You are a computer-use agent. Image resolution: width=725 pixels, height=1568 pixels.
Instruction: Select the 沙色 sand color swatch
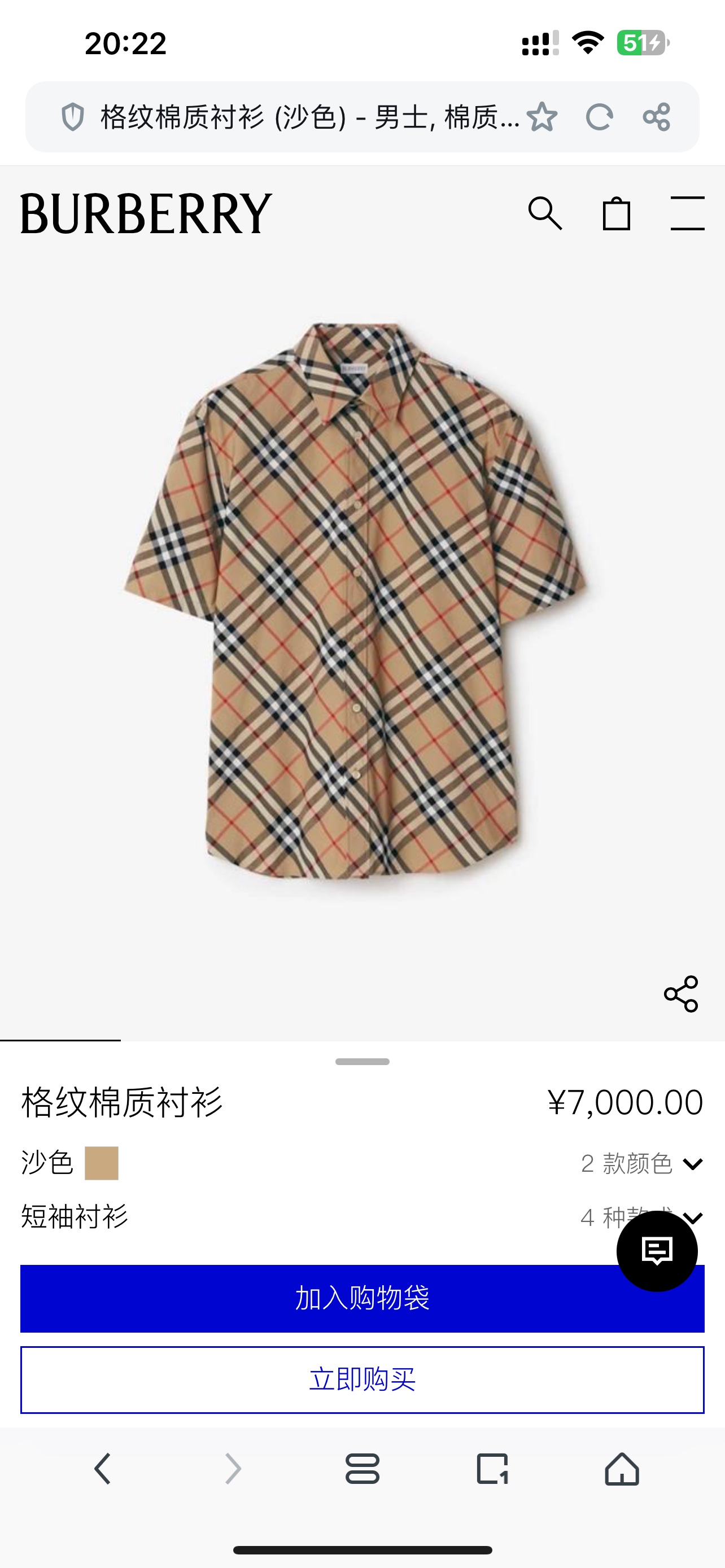coord(101,1163)
